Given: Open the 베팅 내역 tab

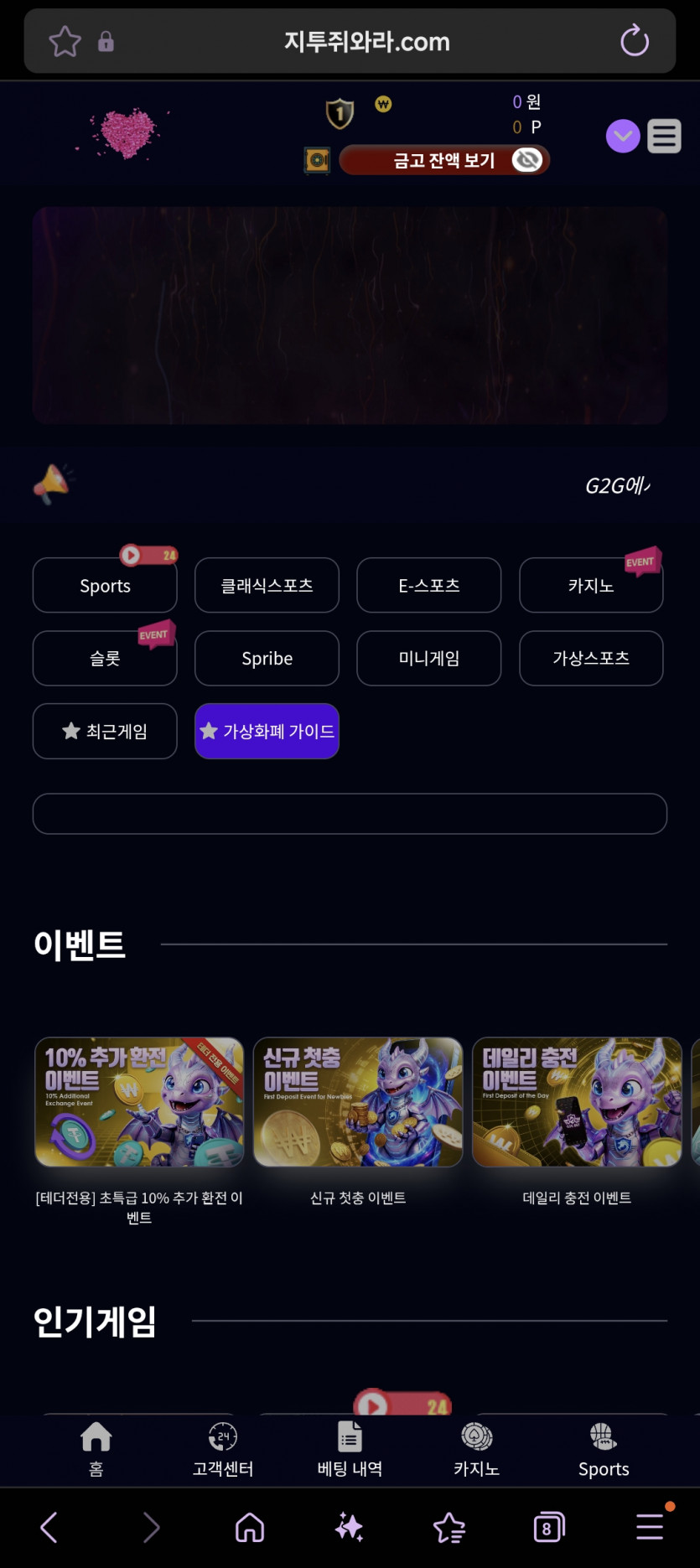Looking at the screenshot, I should coord(350,1451).
